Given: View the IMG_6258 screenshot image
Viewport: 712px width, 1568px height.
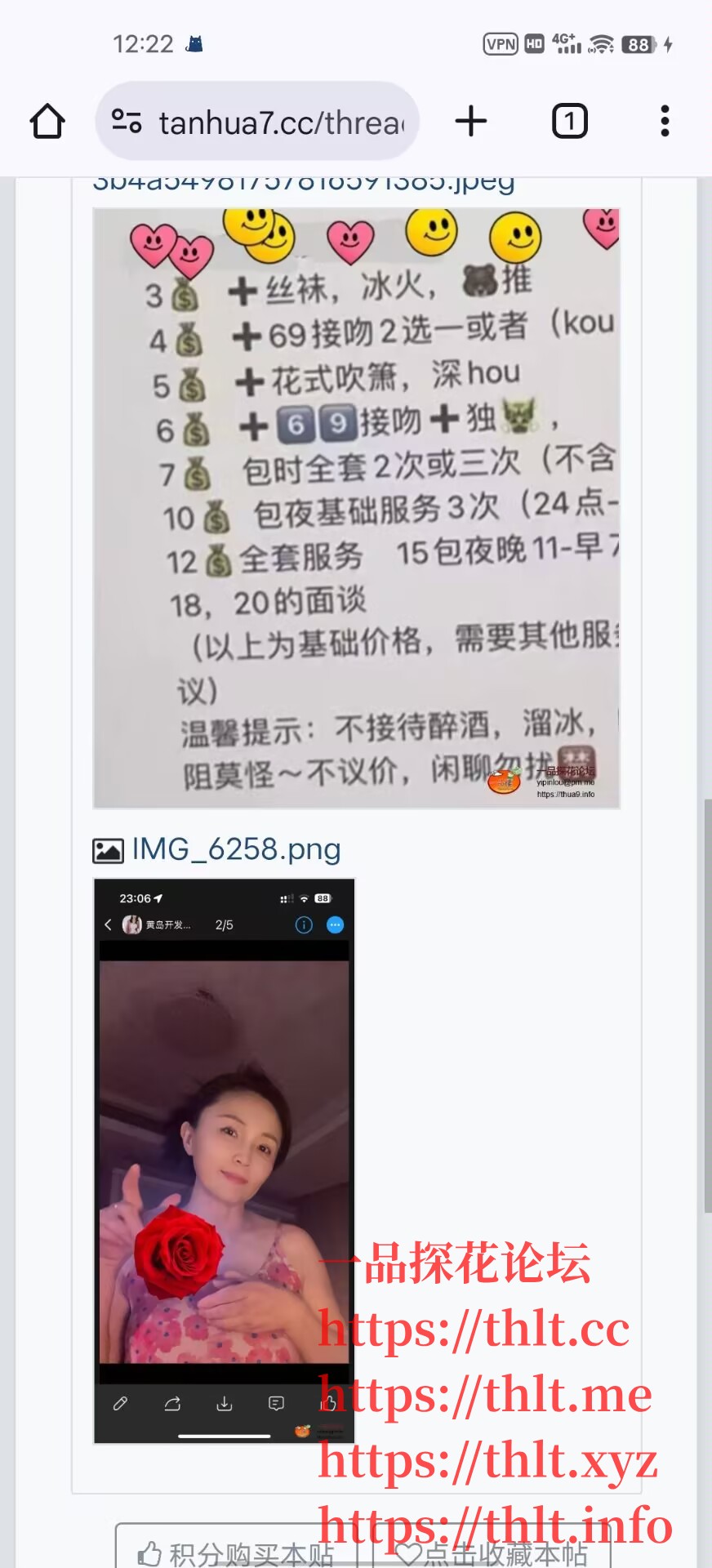Looking at the screenshot, I should [x=224, y=1160].
